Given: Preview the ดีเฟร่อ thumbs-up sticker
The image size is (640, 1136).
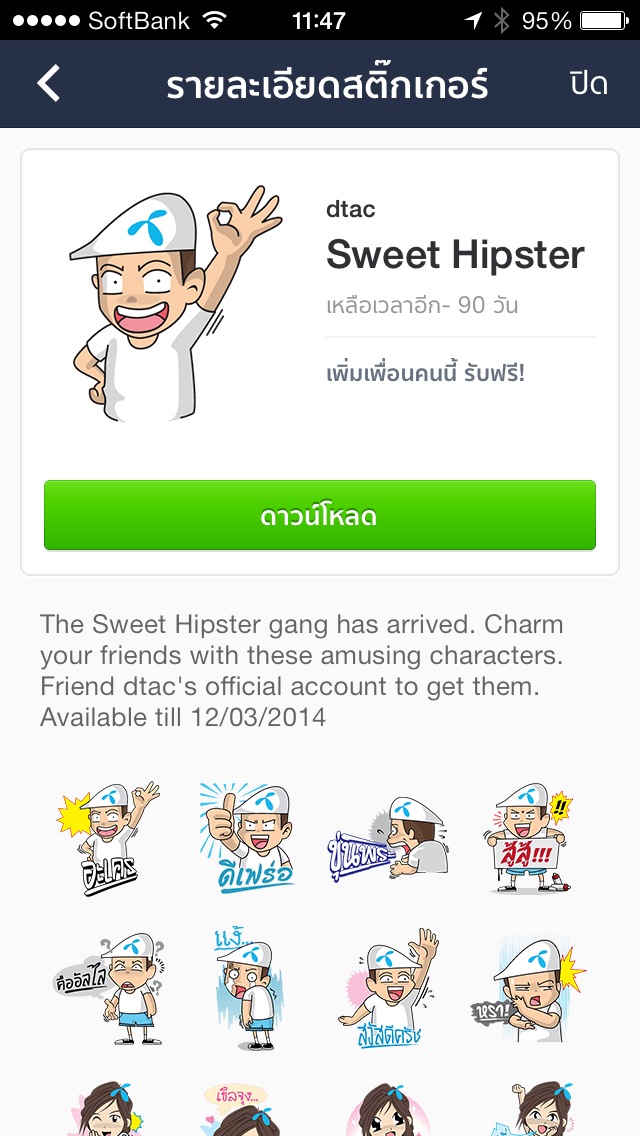Looking at the screenshot, I should point(247,838).
